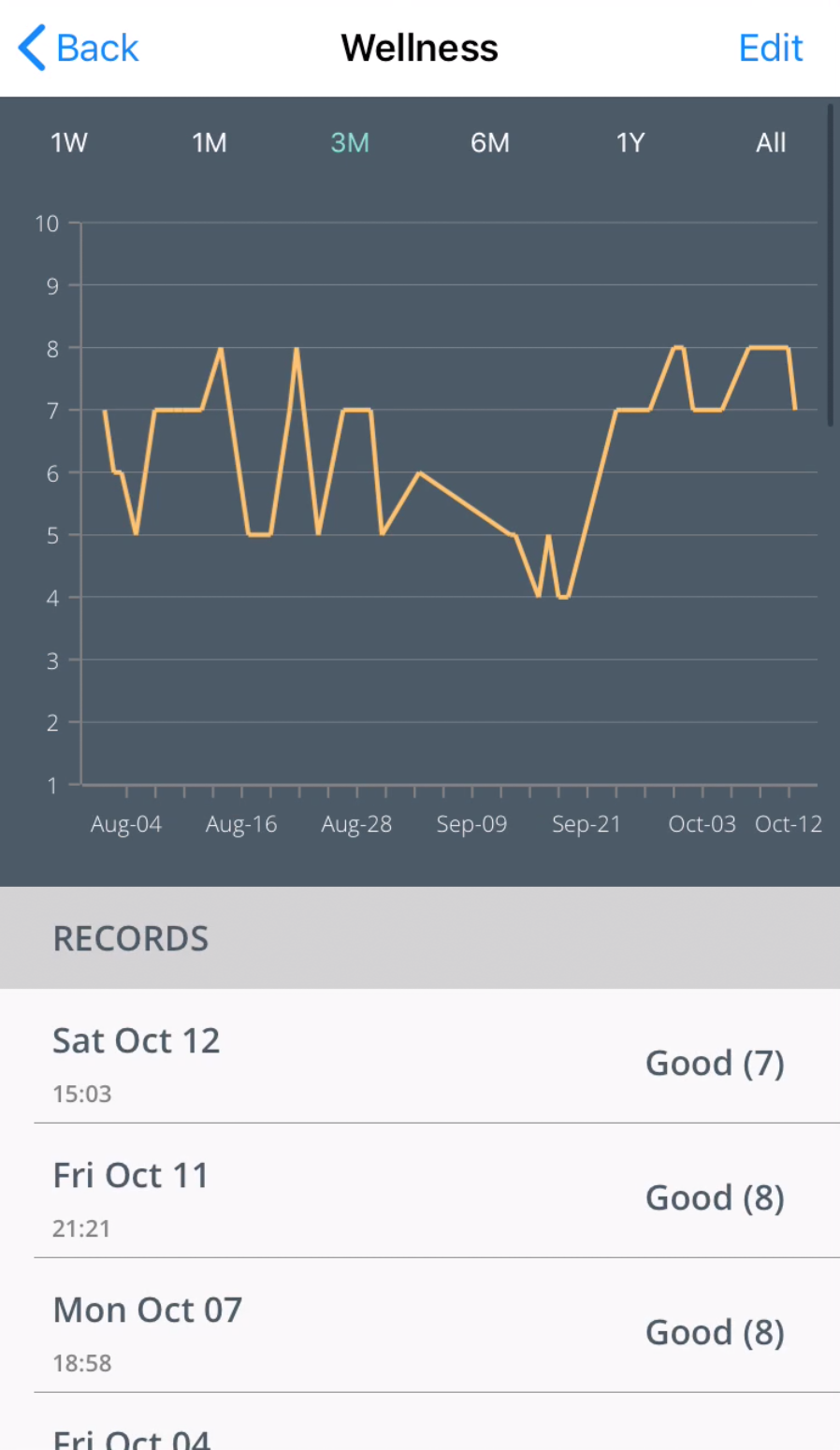The width and height of the screenshot is (840, 1450).
Task: Open the Mon Oct 07 record
Action: click(x=420, y=1326)
